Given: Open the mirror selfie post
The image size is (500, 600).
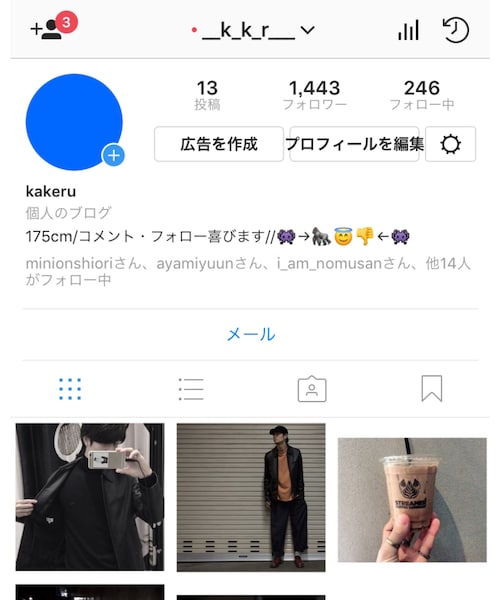Looking at the screenshot, I should (90, 497).
